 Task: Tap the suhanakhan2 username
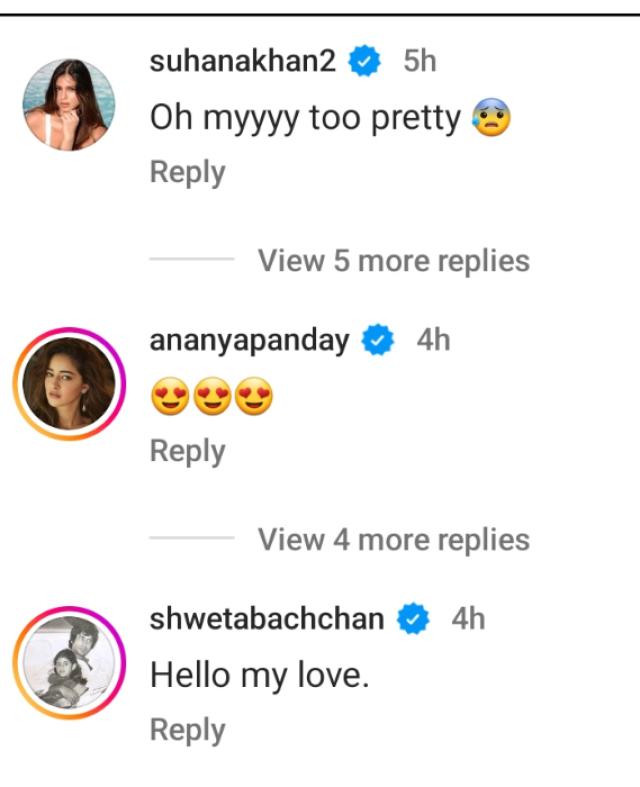[x=243, y=61]
